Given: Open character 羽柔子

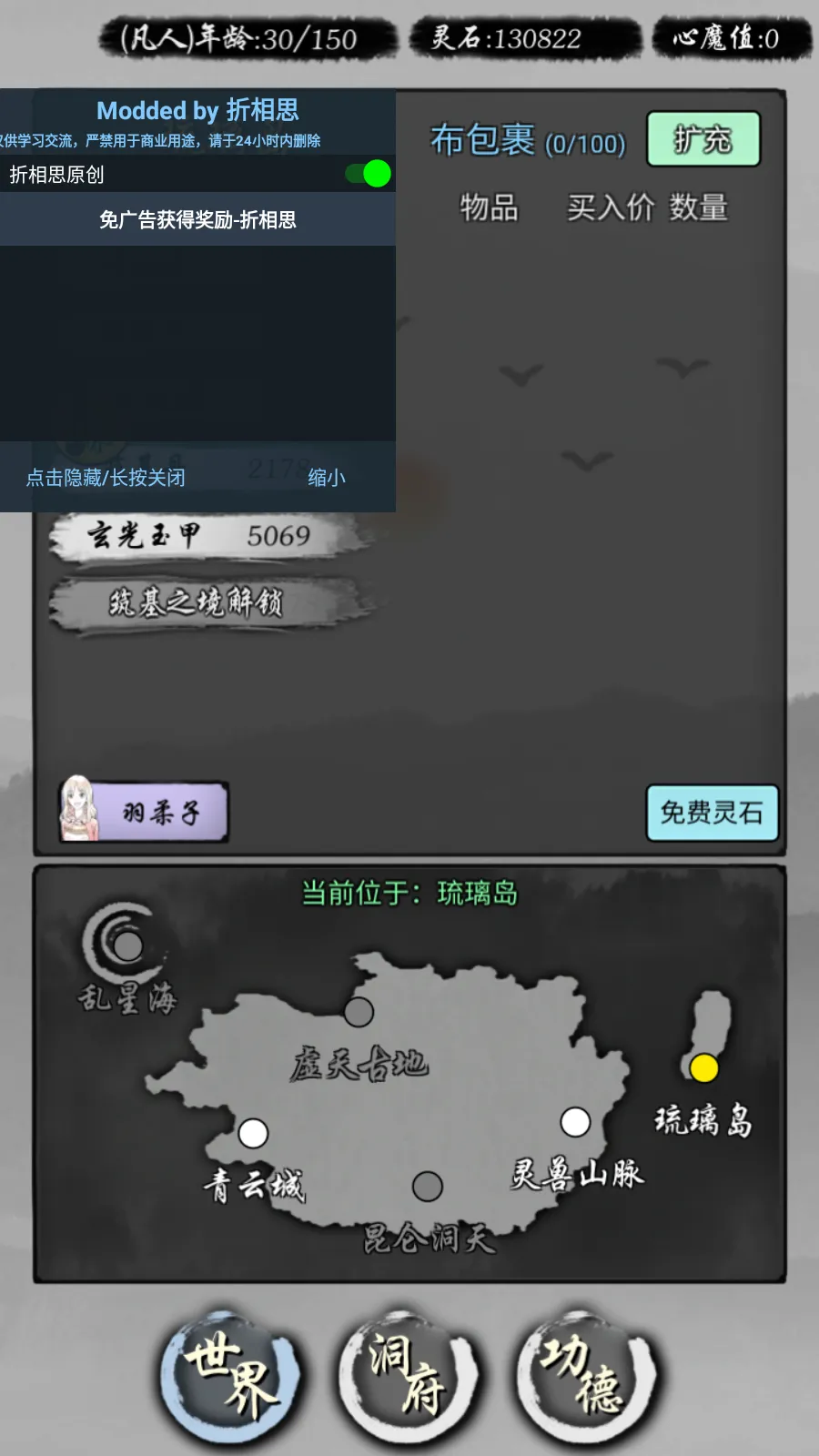Looking at the screenshot, I should [x=144, y=811].
